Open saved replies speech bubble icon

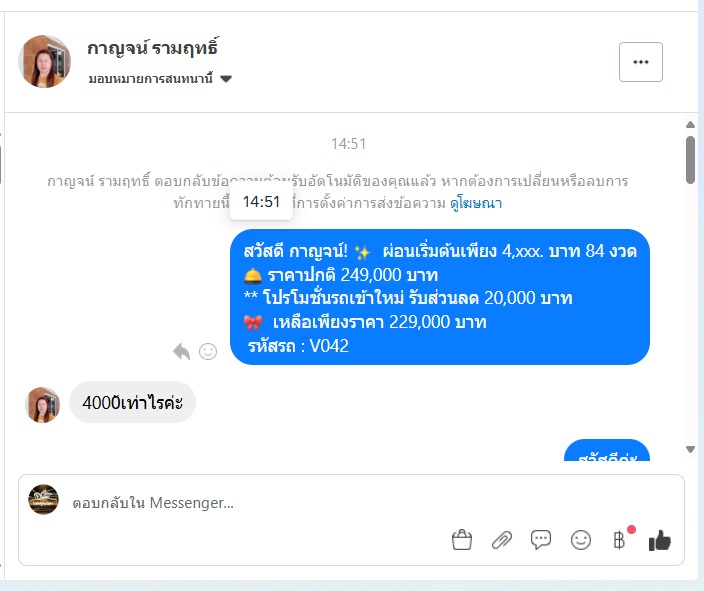click(541, 540)
